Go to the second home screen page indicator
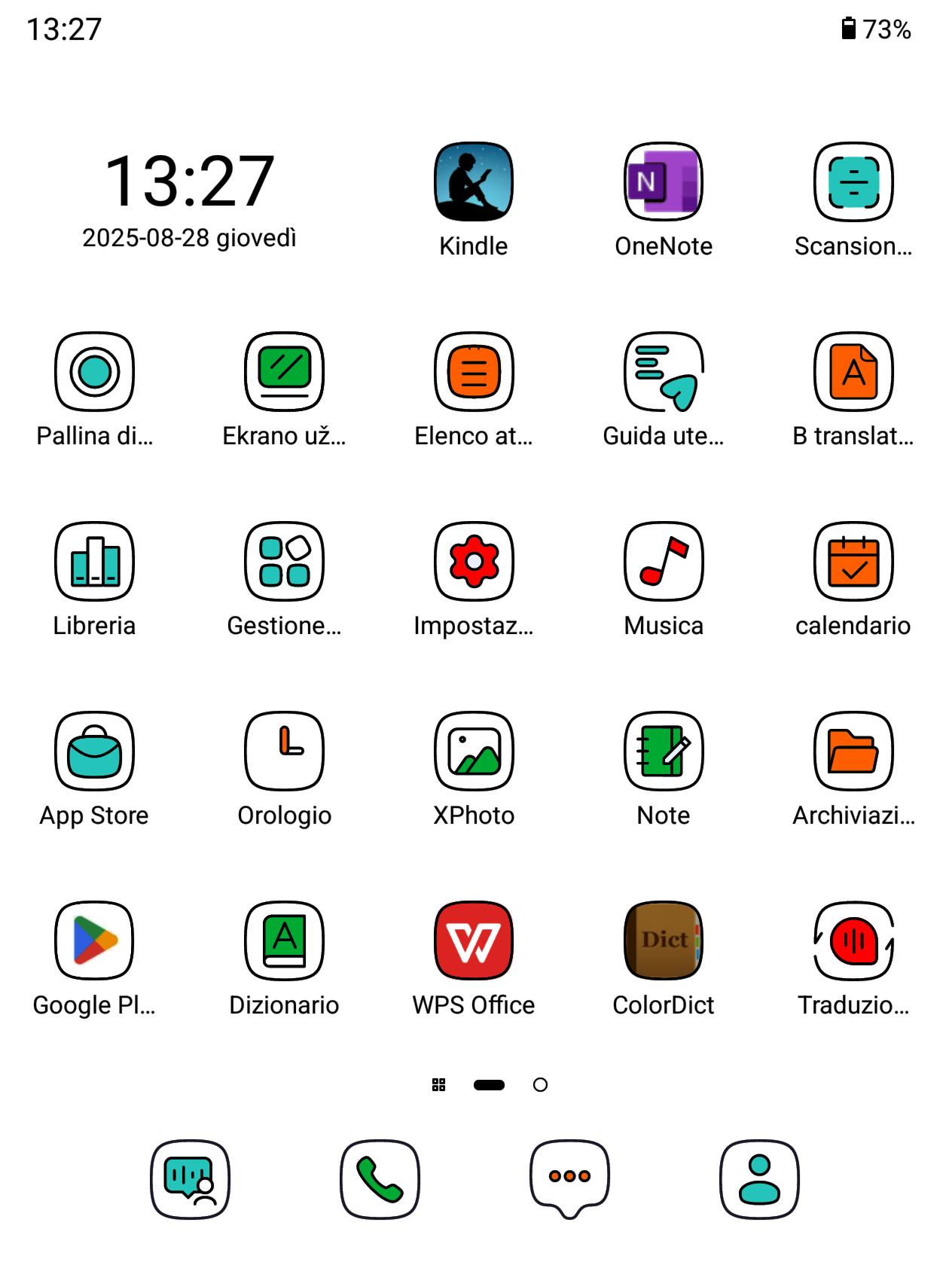This screenshot has height=1265, width=952. [540, 1084]
